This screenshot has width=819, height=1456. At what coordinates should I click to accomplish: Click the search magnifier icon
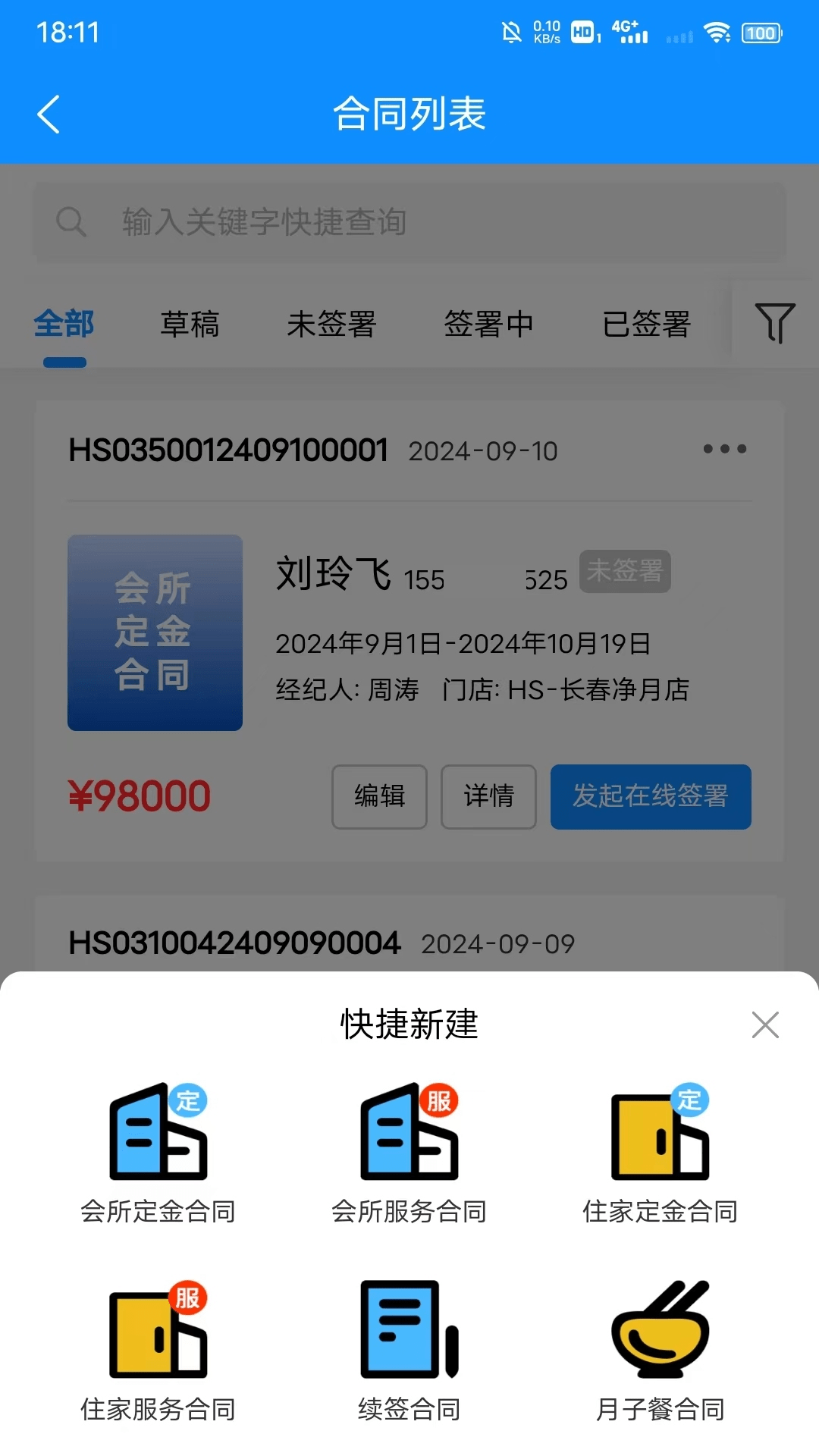(71, 221)
